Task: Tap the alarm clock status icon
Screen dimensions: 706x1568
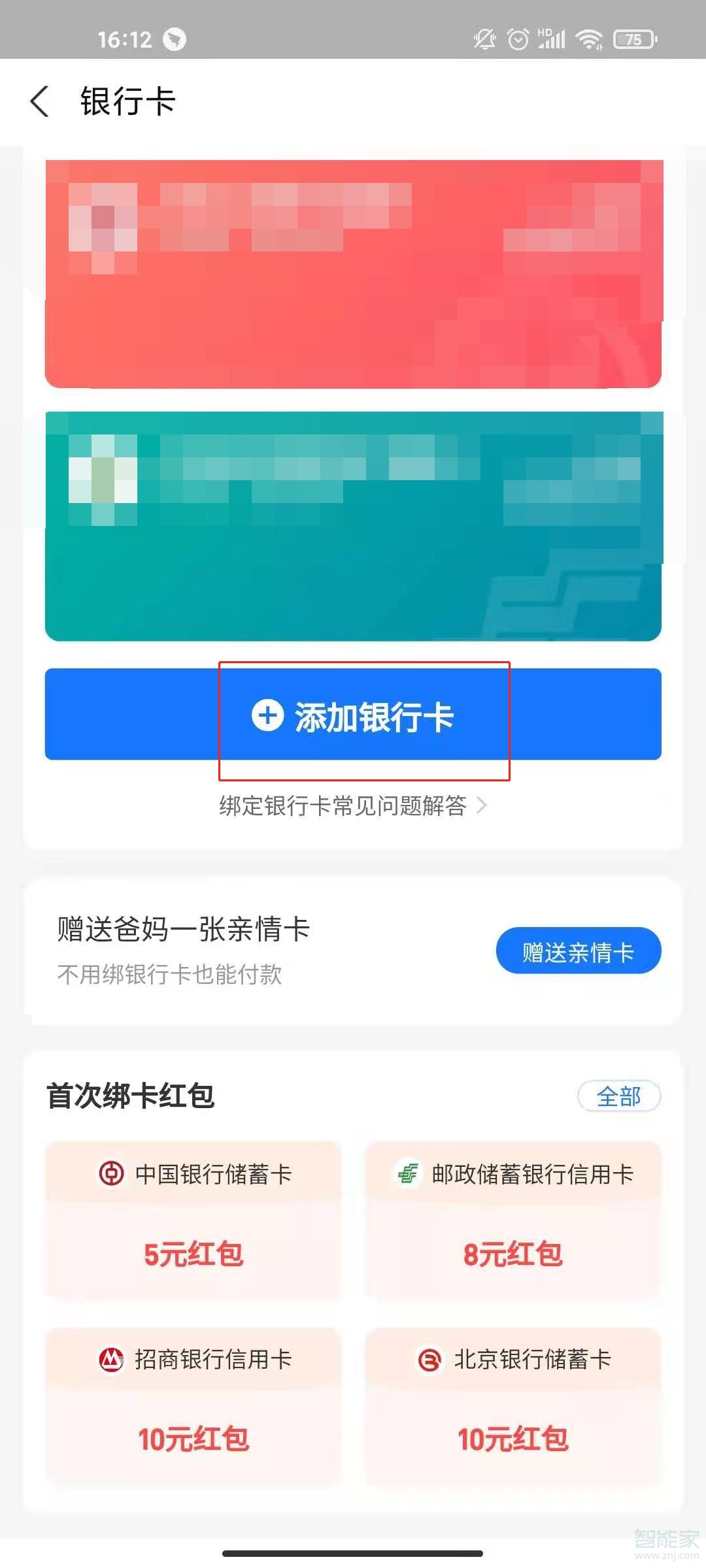Action: click(516, 39)
